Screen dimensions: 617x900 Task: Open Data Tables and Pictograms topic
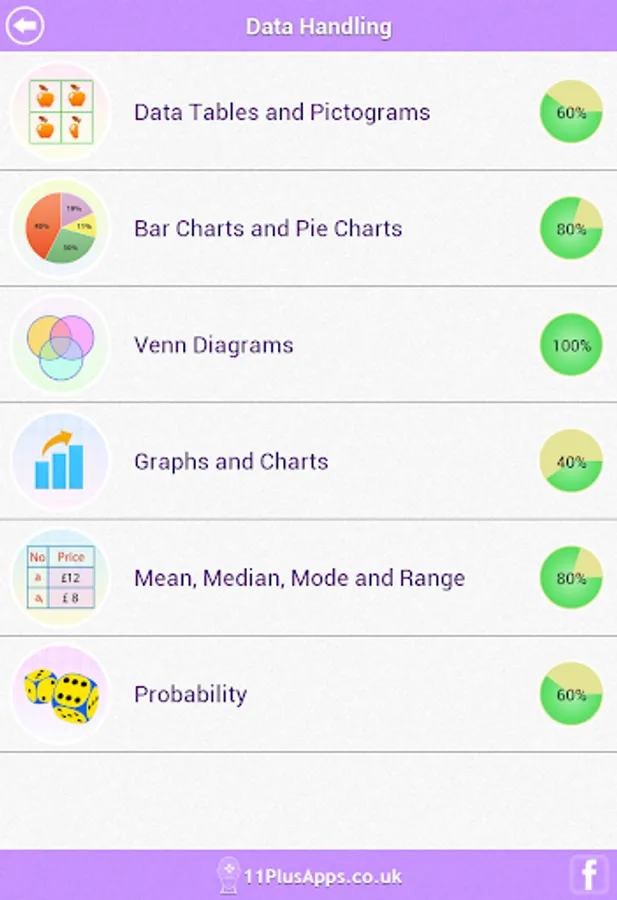308,111
